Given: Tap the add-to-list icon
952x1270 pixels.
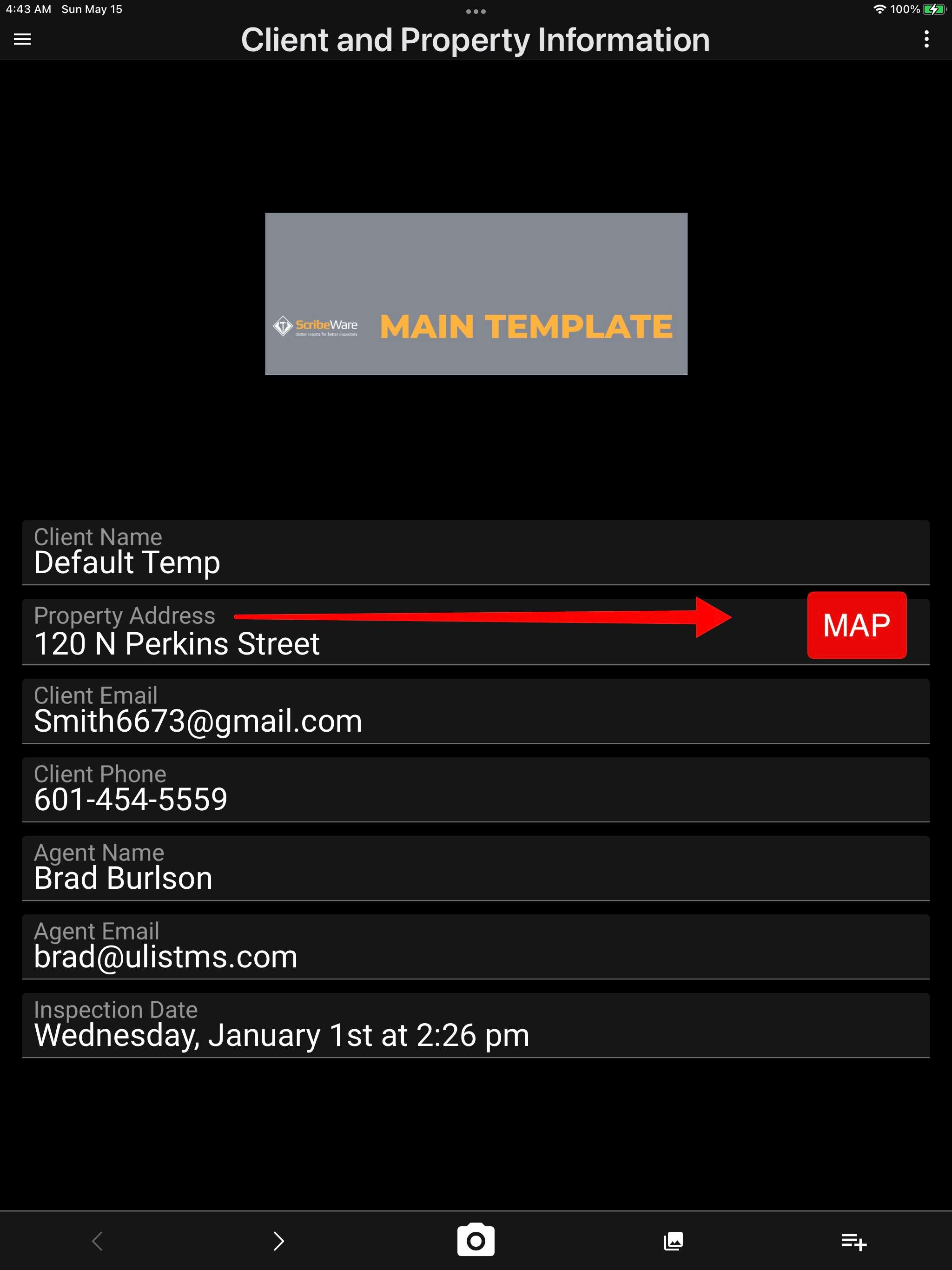Looking at the screenshot, I should pos(853,1241).
